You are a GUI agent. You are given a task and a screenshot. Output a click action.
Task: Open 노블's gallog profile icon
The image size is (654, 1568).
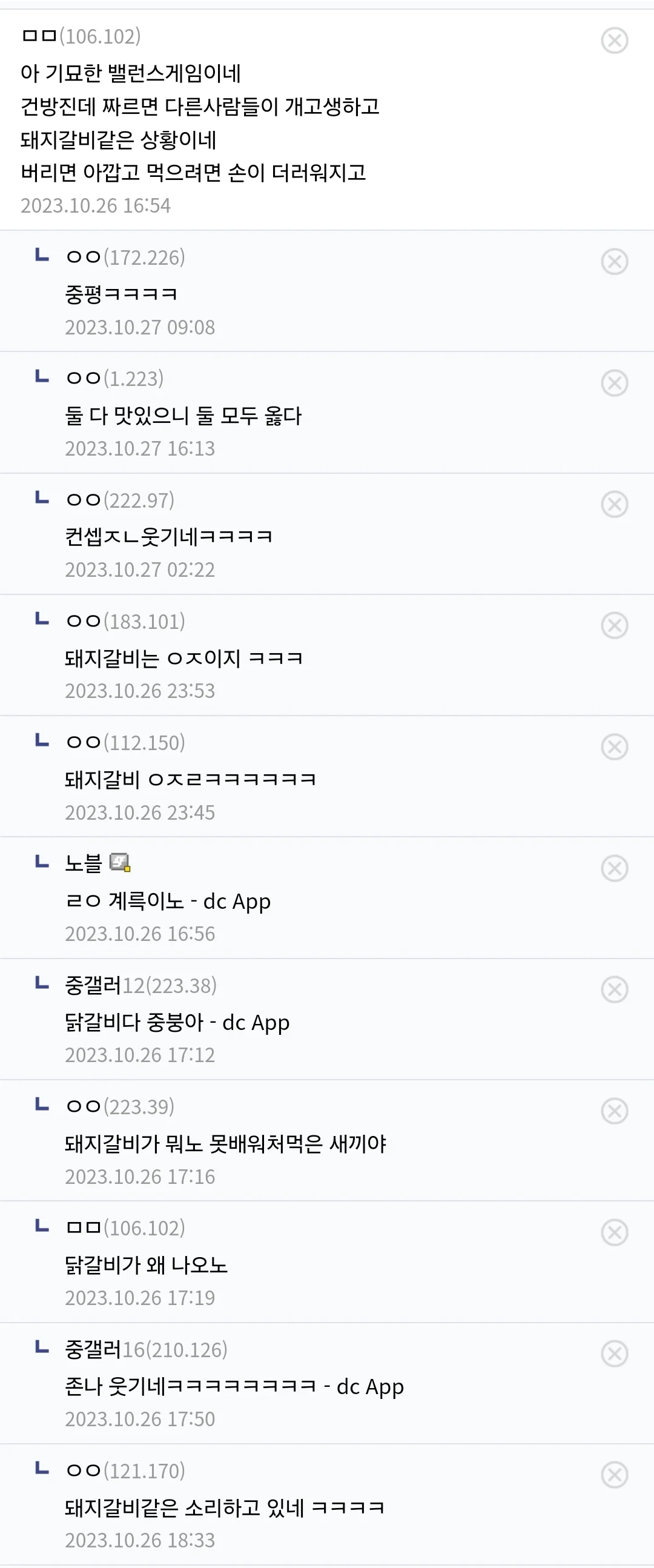[x=120, y=863]
